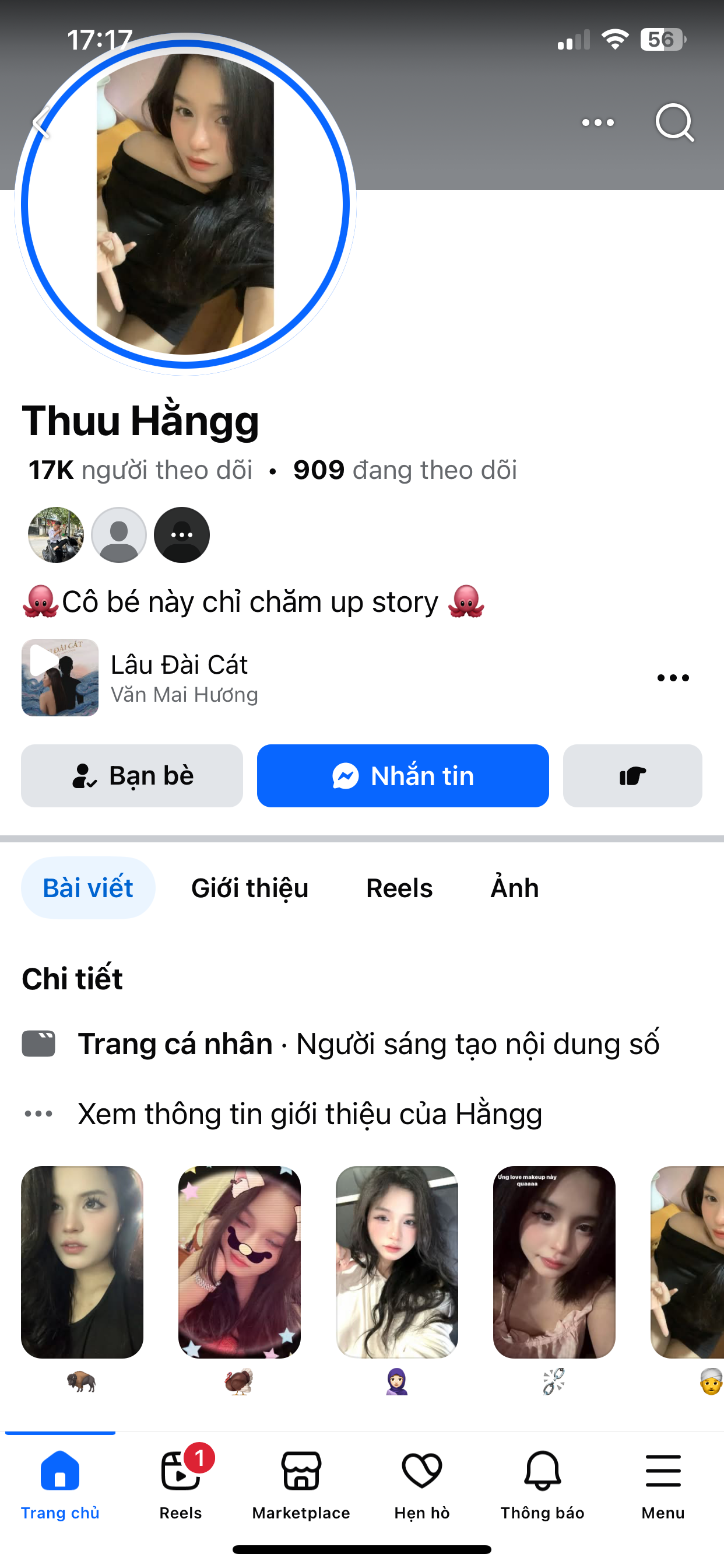Open options for the Lâu Đài Cát song
Screen dimensions: 724x1568
click(673, 677)
